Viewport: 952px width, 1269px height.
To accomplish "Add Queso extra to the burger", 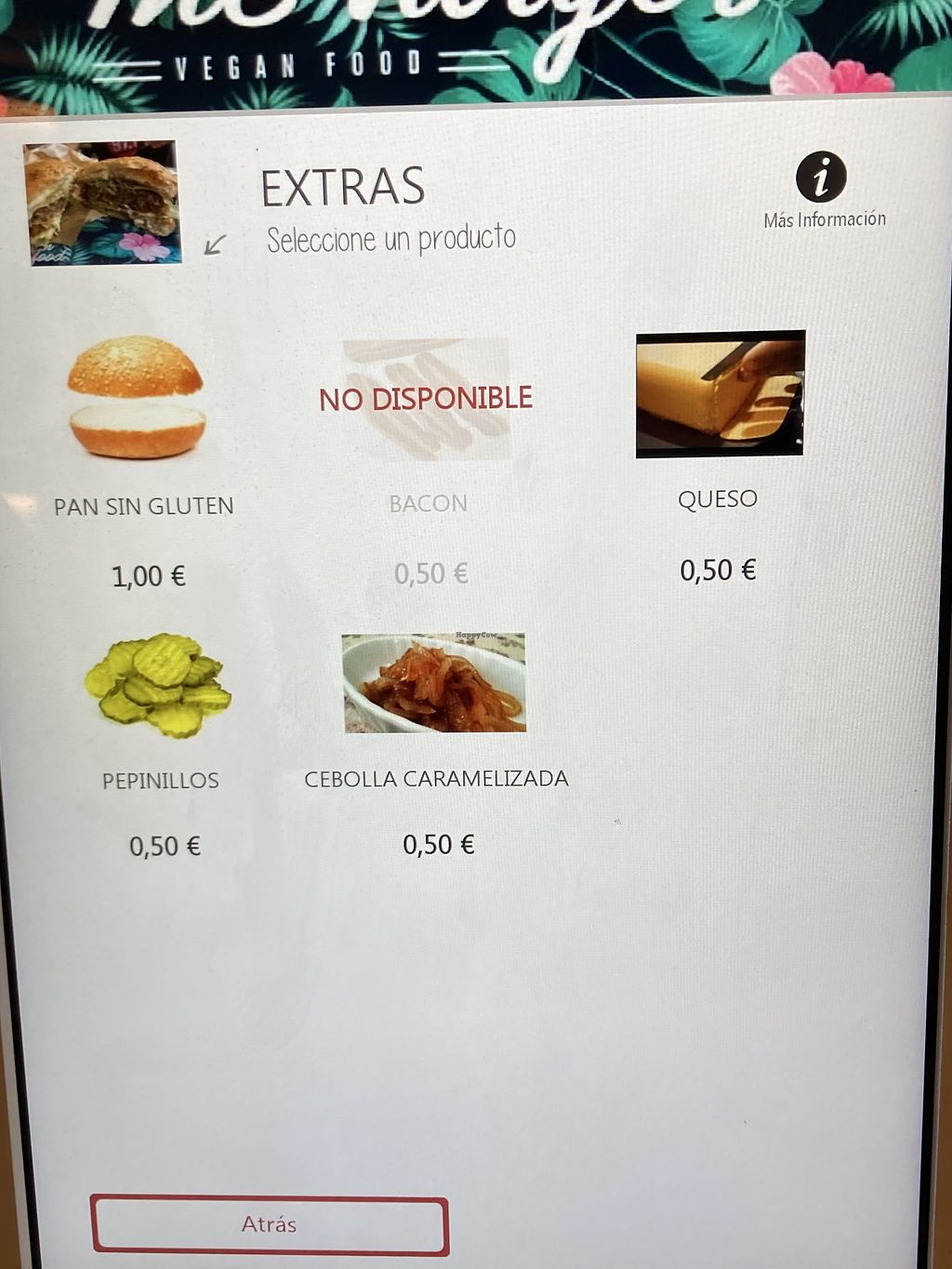I will pos(720,394).
